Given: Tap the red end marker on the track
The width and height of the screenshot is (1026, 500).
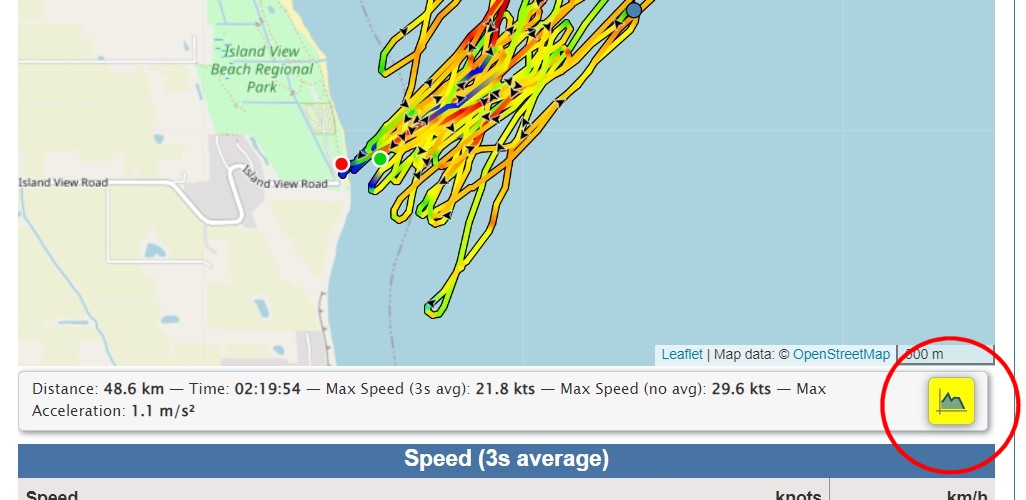Looking at the screenshot, I should point(341,163).
